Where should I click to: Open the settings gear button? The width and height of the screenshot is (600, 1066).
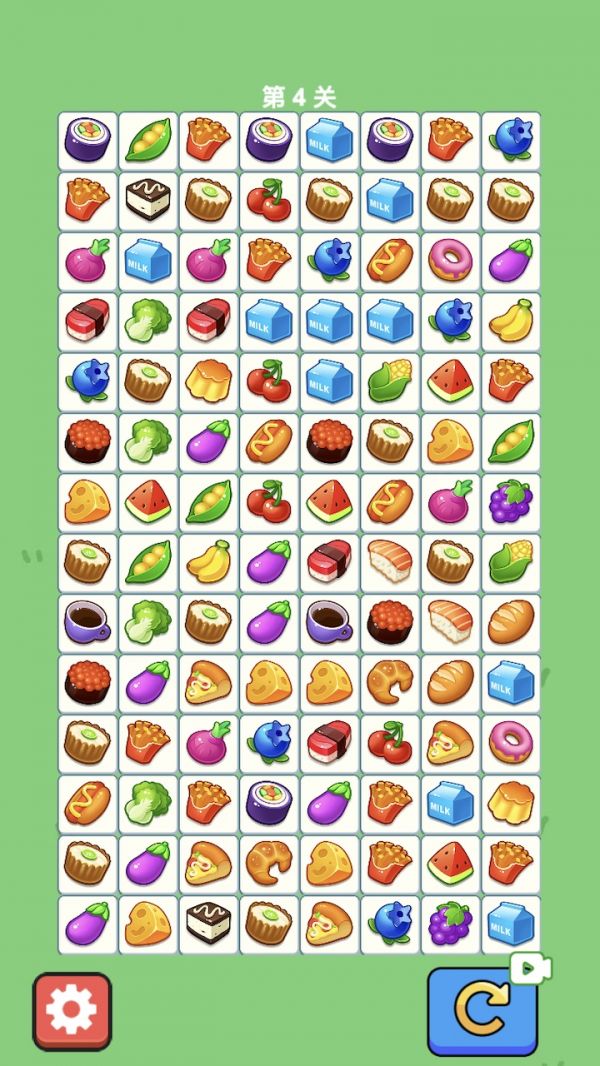[x=72, y=1011]
